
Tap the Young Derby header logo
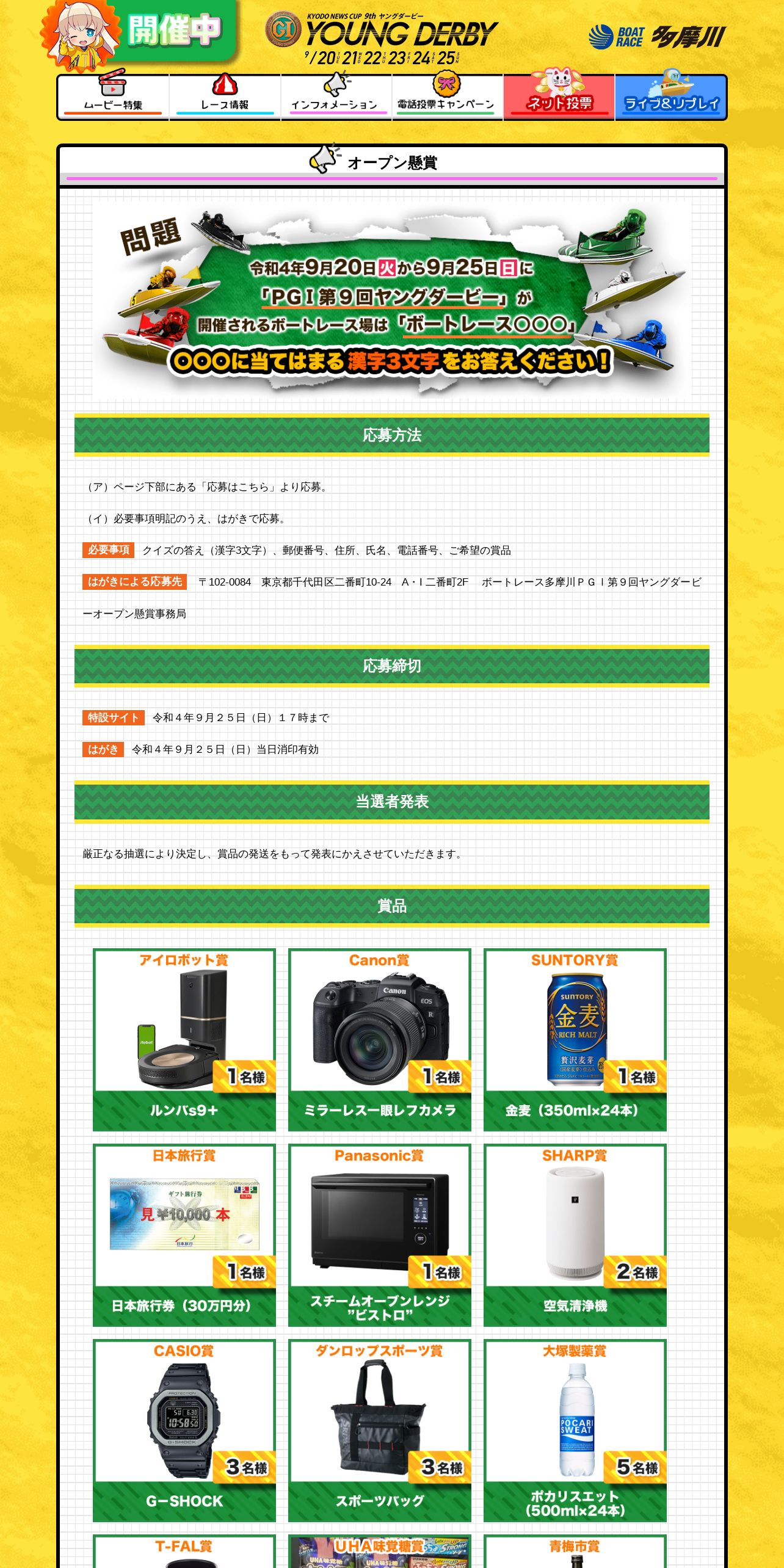click(x=382, y=39)
